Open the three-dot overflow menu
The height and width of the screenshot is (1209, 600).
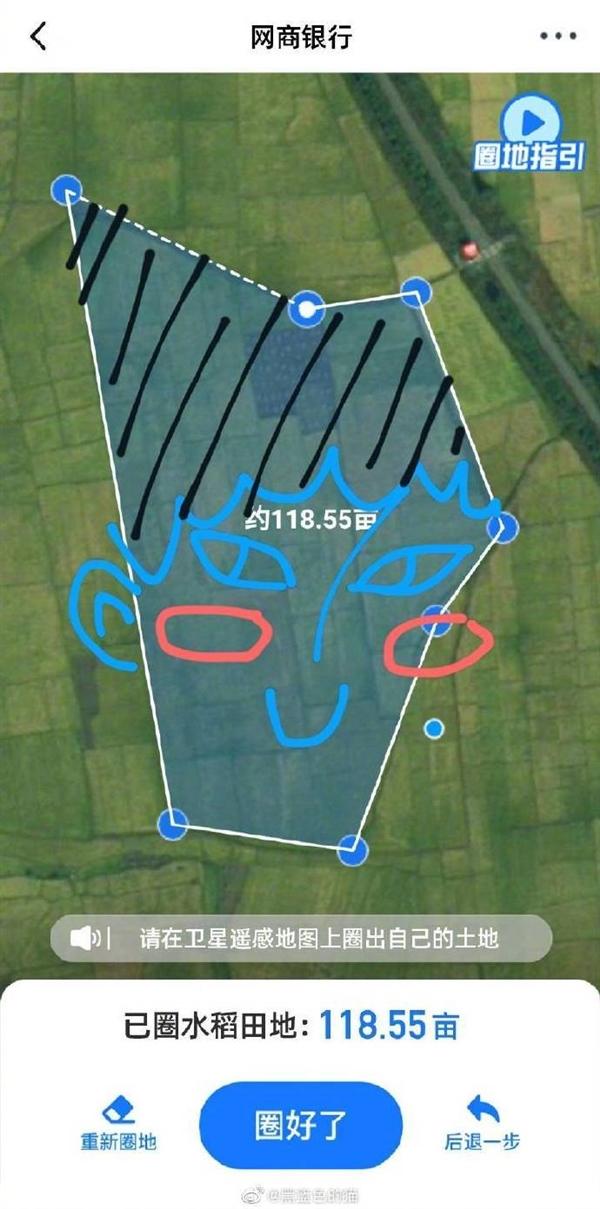pyautogui.click(x=558, y=37)
